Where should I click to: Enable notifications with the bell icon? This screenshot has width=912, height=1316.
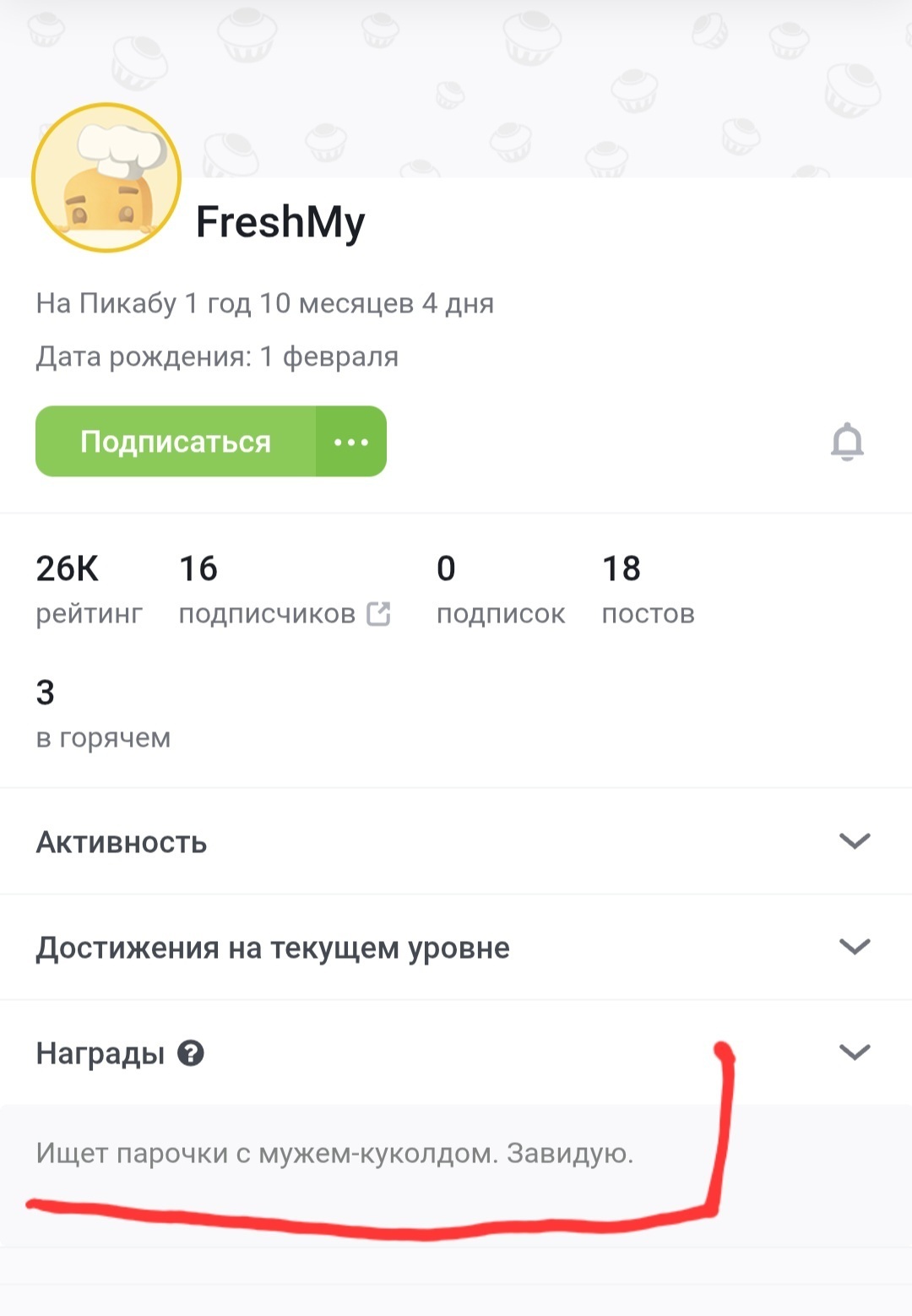(847, 442)
